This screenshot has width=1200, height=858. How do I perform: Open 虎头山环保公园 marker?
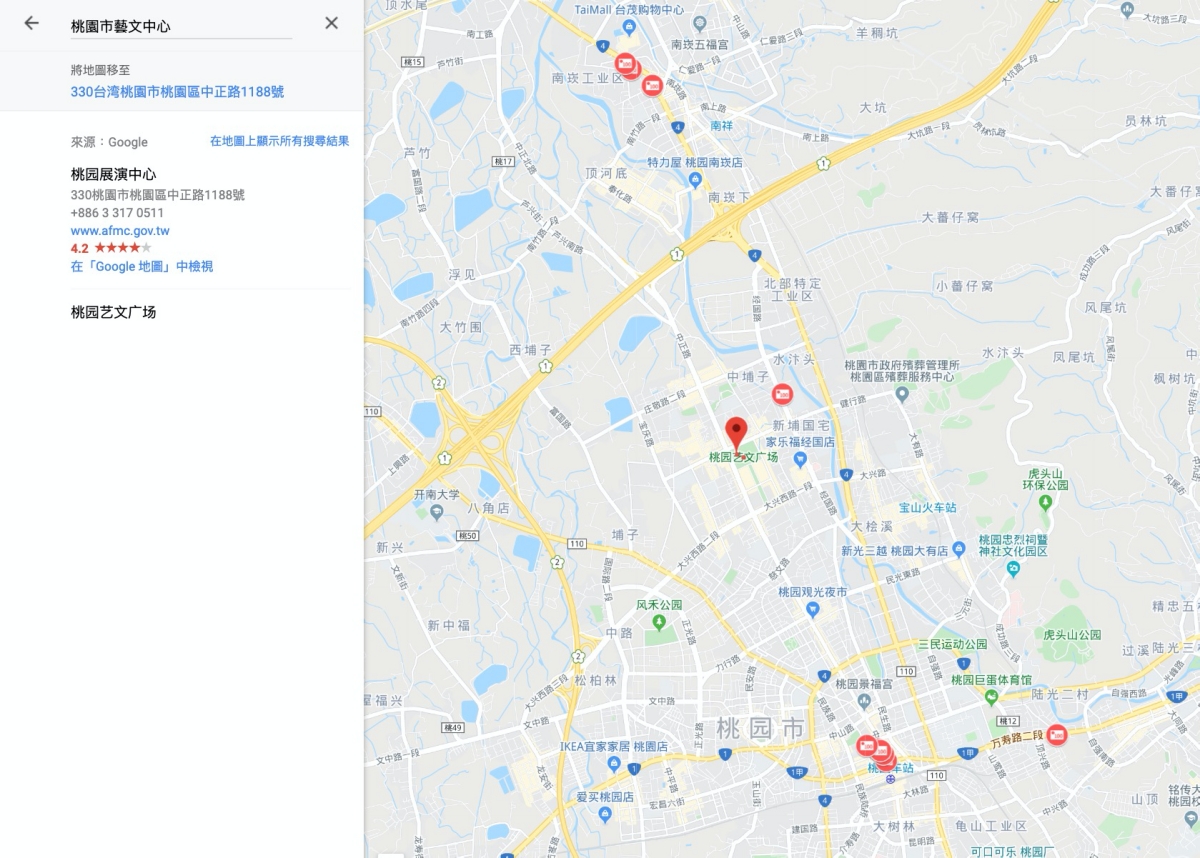(1045, 503)
